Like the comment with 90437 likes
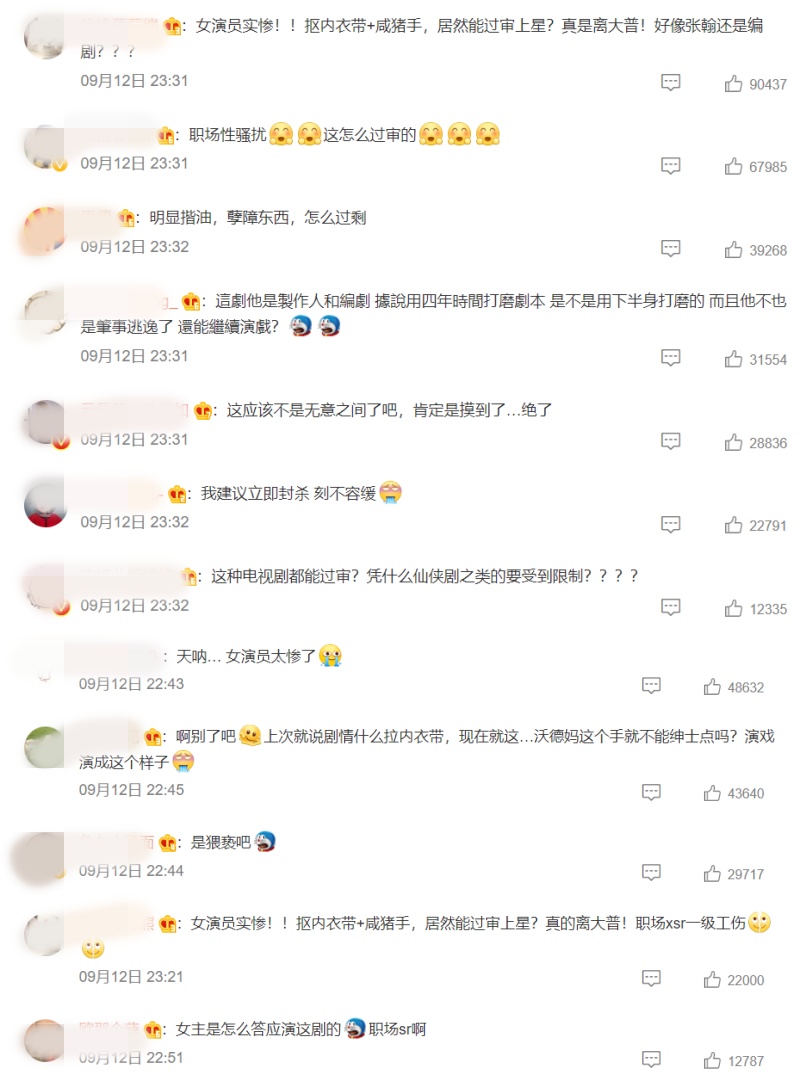Screen dimensions: 800x1087 pyautogui.click(x=733, y=84)
